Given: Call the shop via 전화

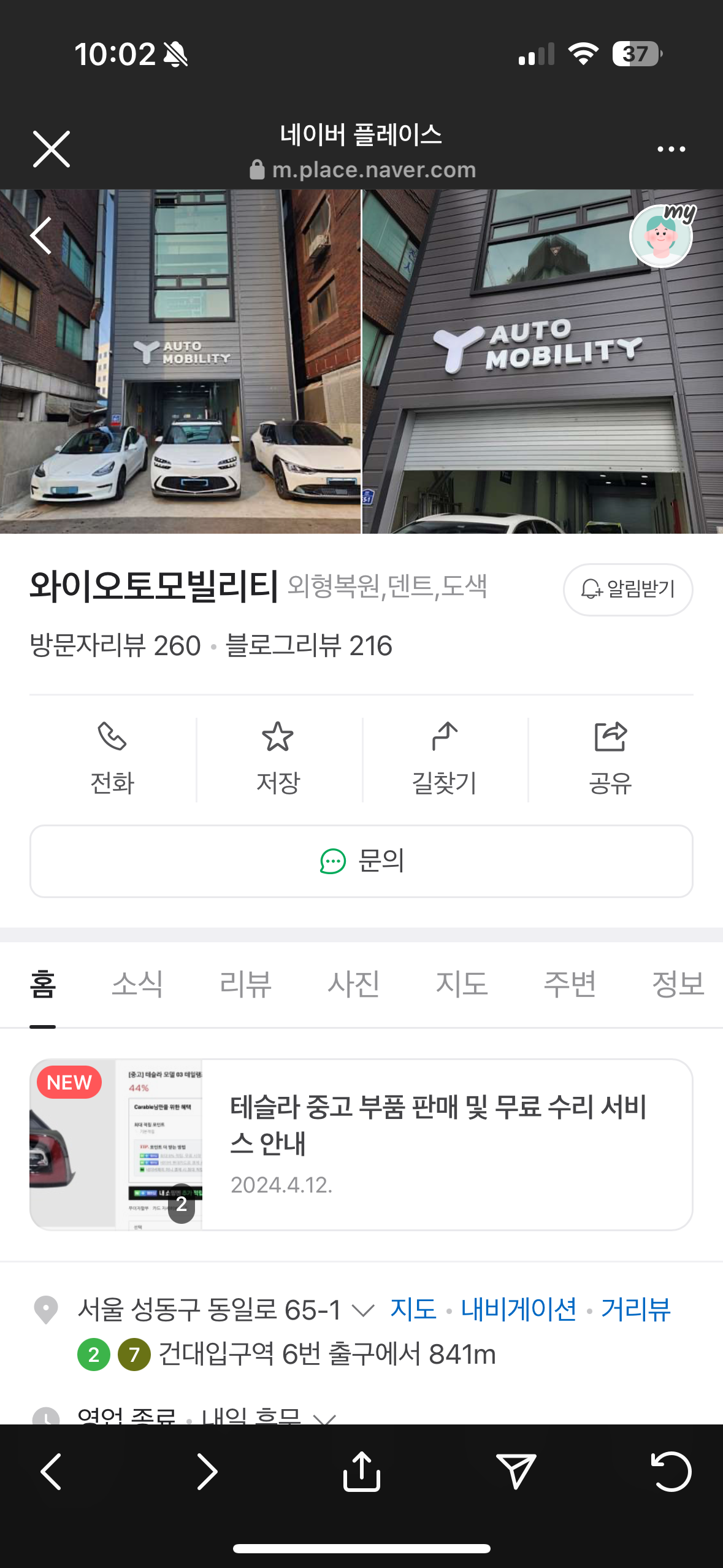Looking at the screenshot, I should 112,759.
